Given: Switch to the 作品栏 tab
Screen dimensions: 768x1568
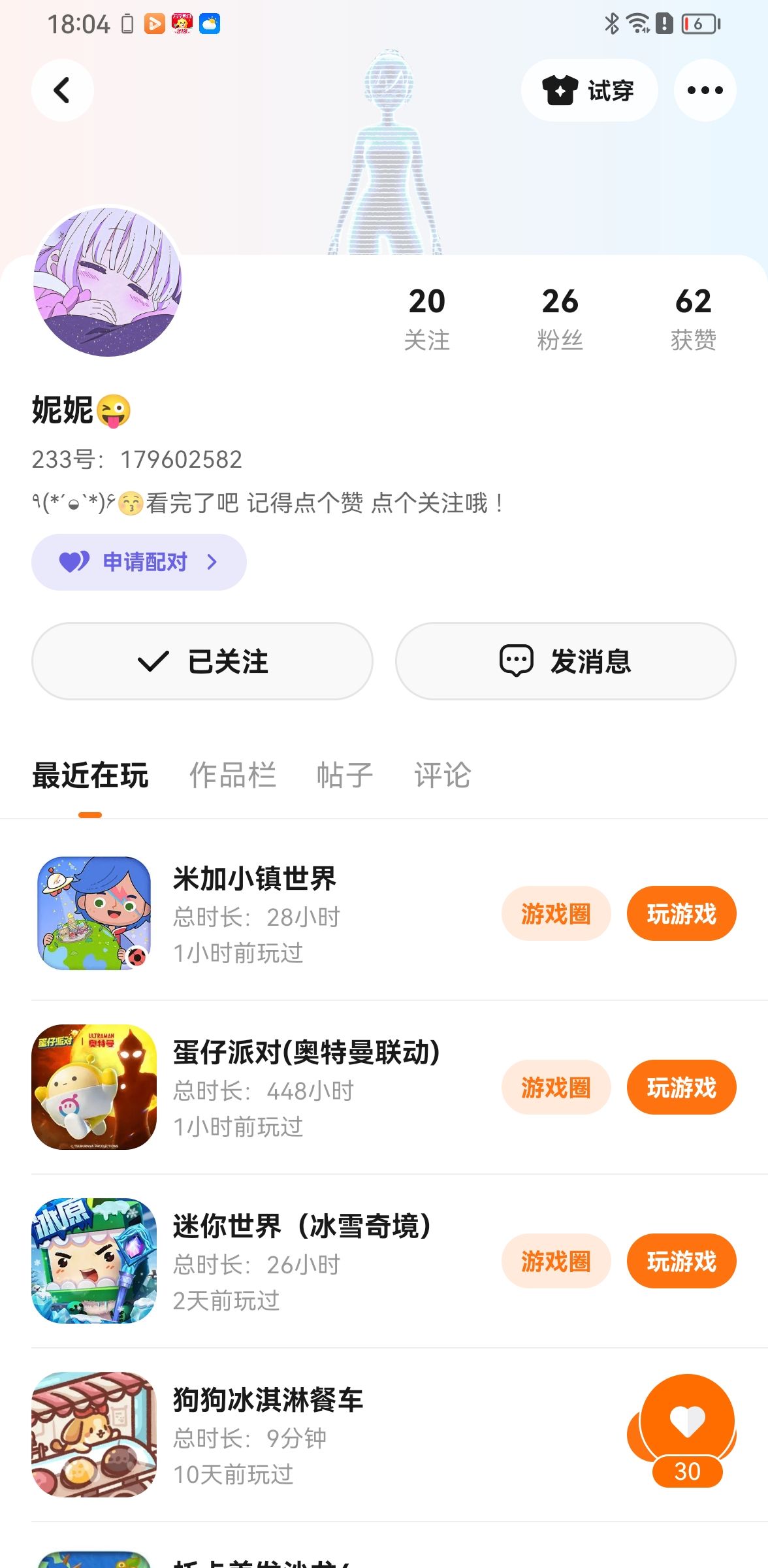Looking at the screenshot, I should 232,776.
